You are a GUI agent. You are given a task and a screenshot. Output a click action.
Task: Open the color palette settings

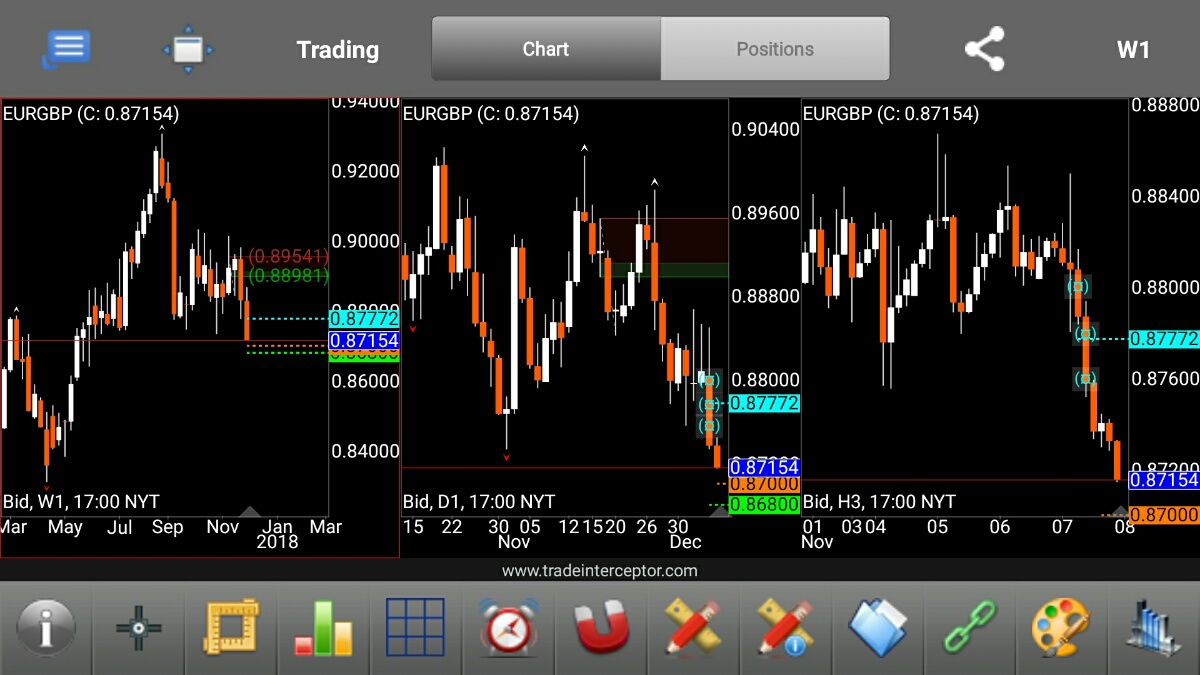[1062, 629]
